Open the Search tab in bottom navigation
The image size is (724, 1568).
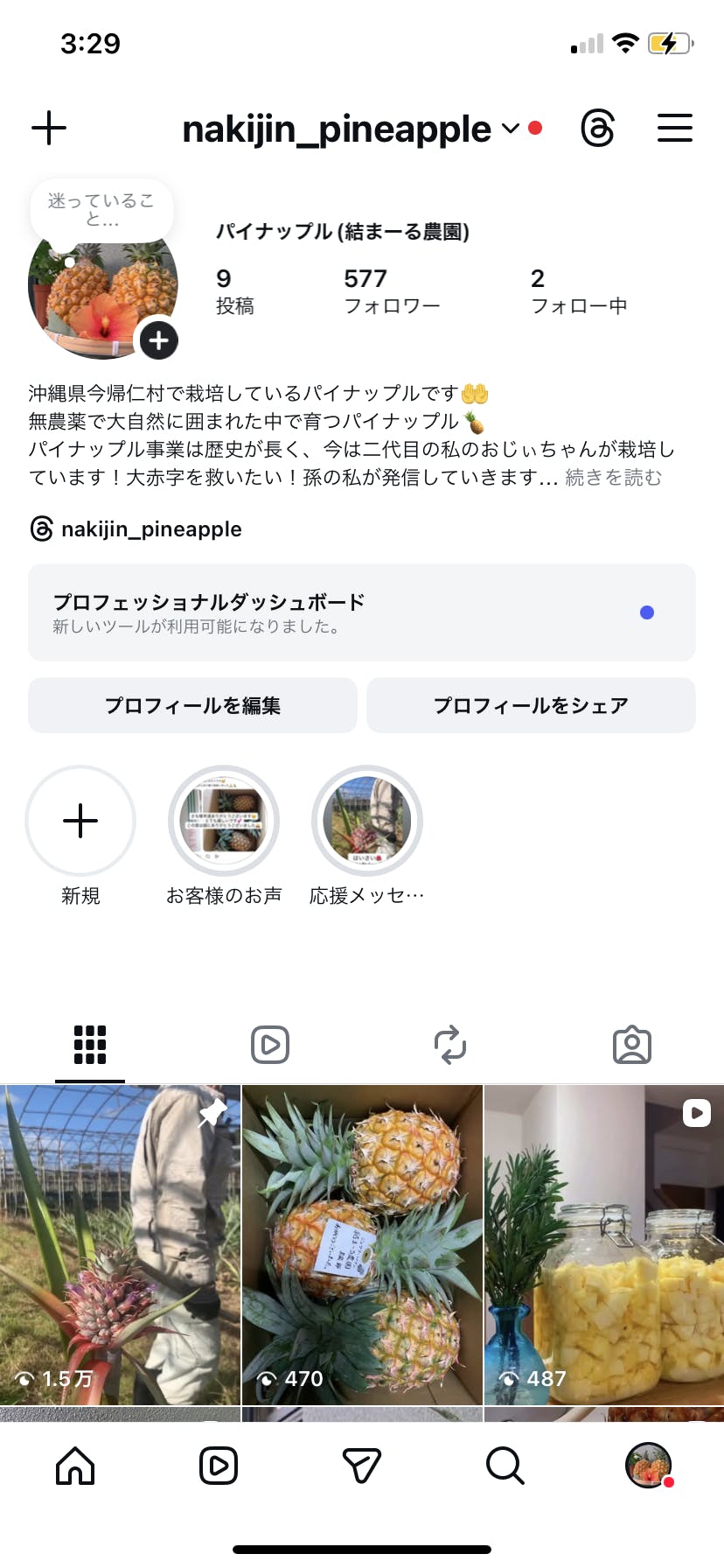[505, 1466]
